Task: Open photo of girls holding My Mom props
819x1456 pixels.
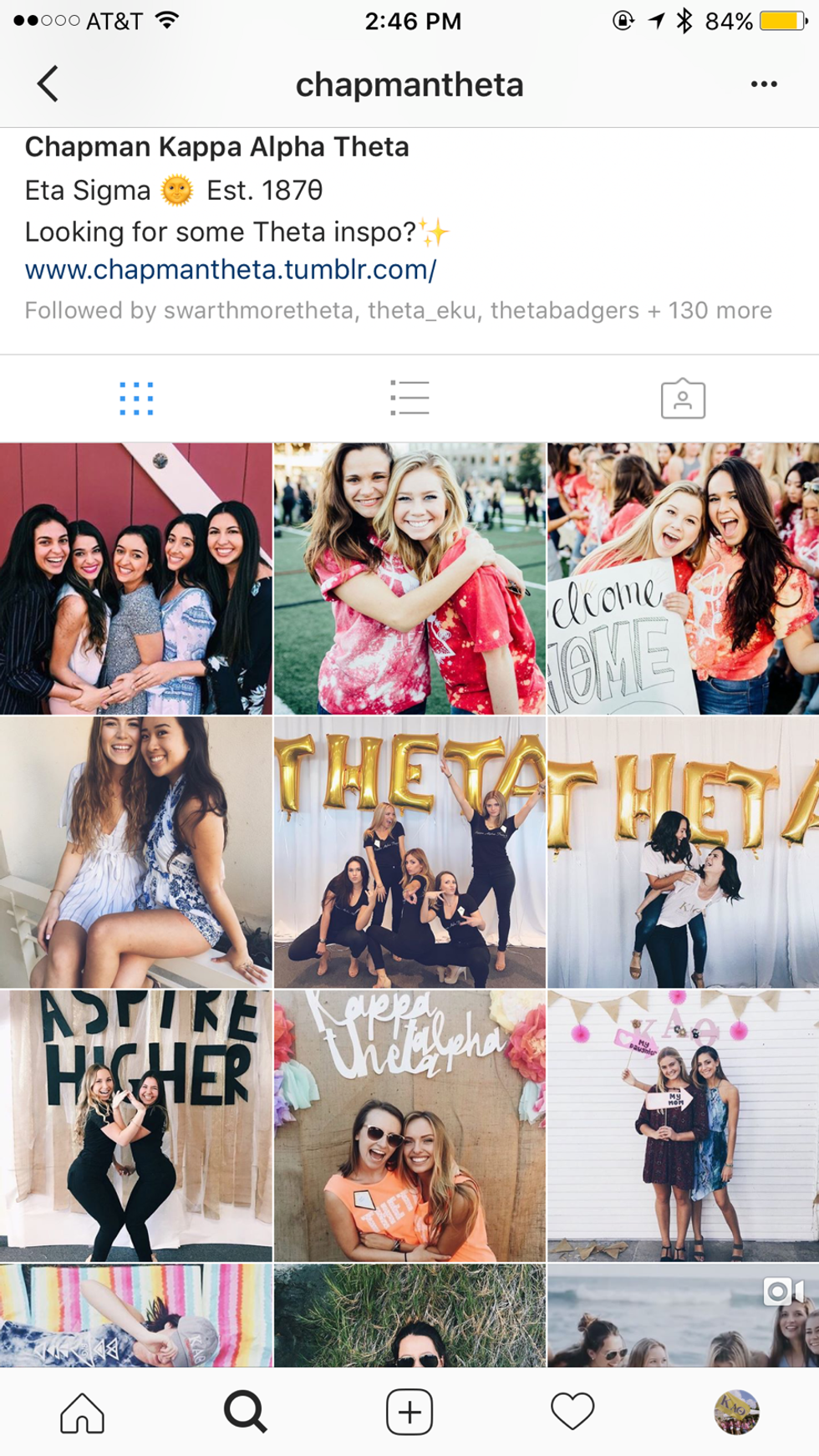Action: pyautogui.click(x=683, y=1125)
